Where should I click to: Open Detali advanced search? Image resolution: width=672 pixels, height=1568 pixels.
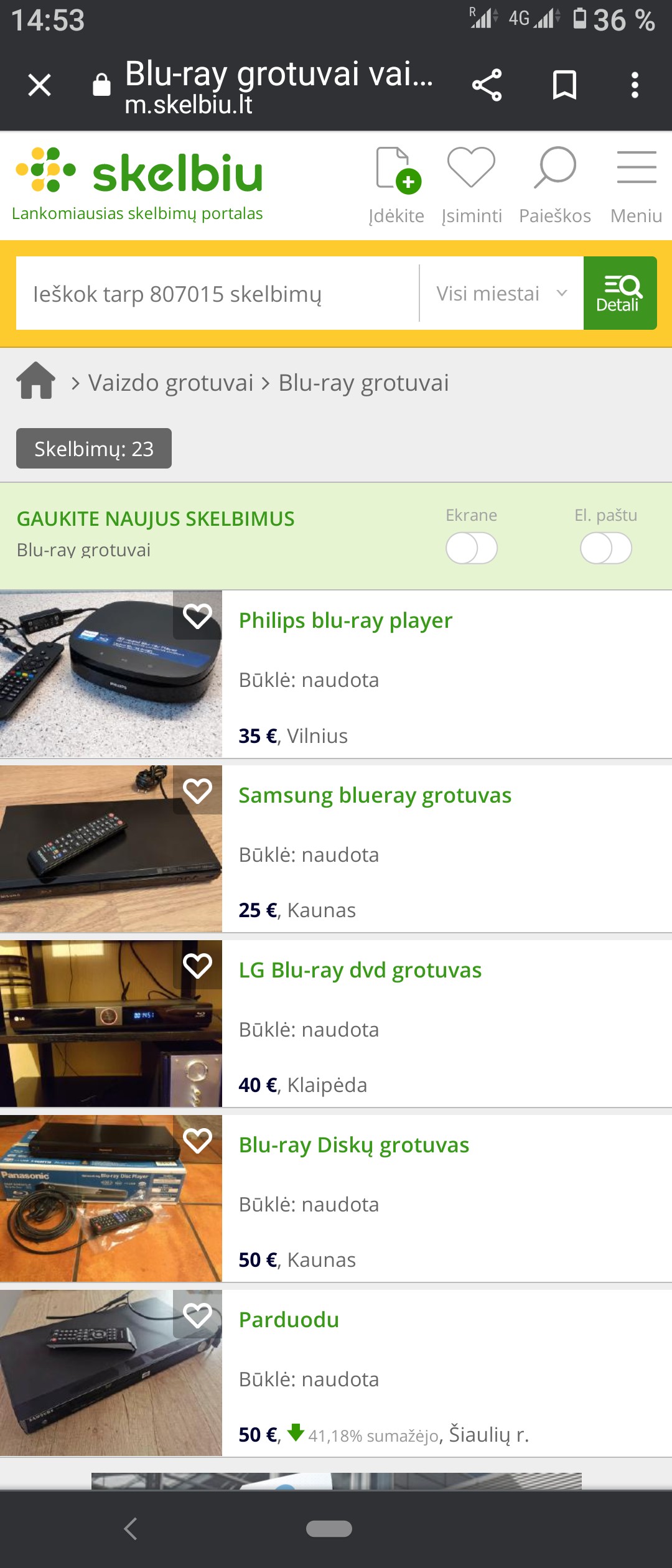(x=620, y=294)
